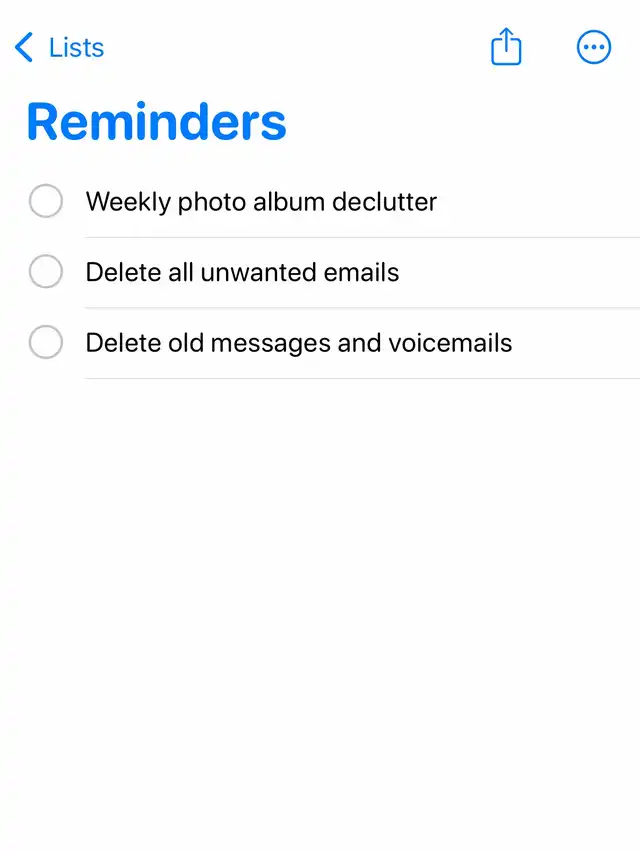The image size is (640, 853).
Task: Select the Delete all unwanted emails reminder text
Action: [242, 272]
